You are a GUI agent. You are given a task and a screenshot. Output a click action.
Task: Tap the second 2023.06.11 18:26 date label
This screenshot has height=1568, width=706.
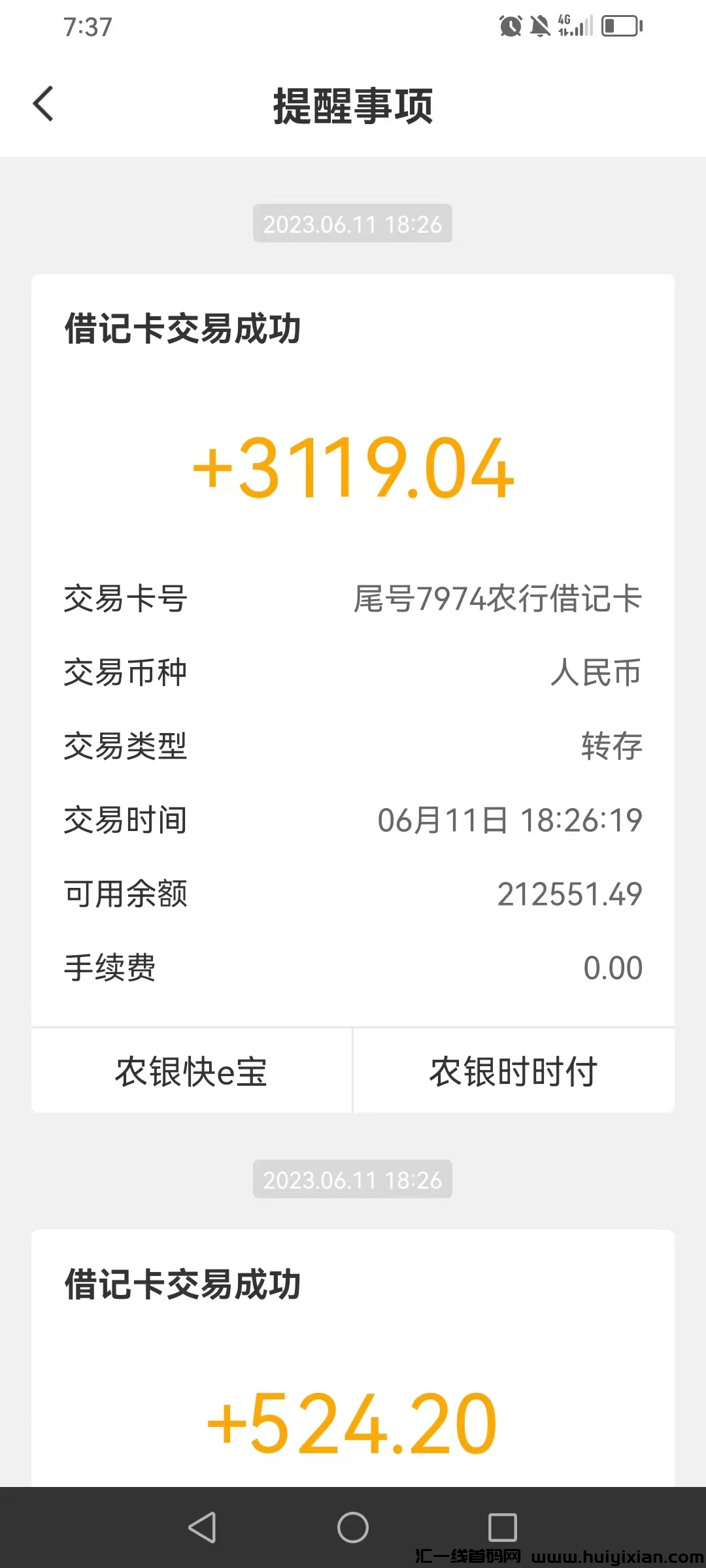tap(352, 1179)
